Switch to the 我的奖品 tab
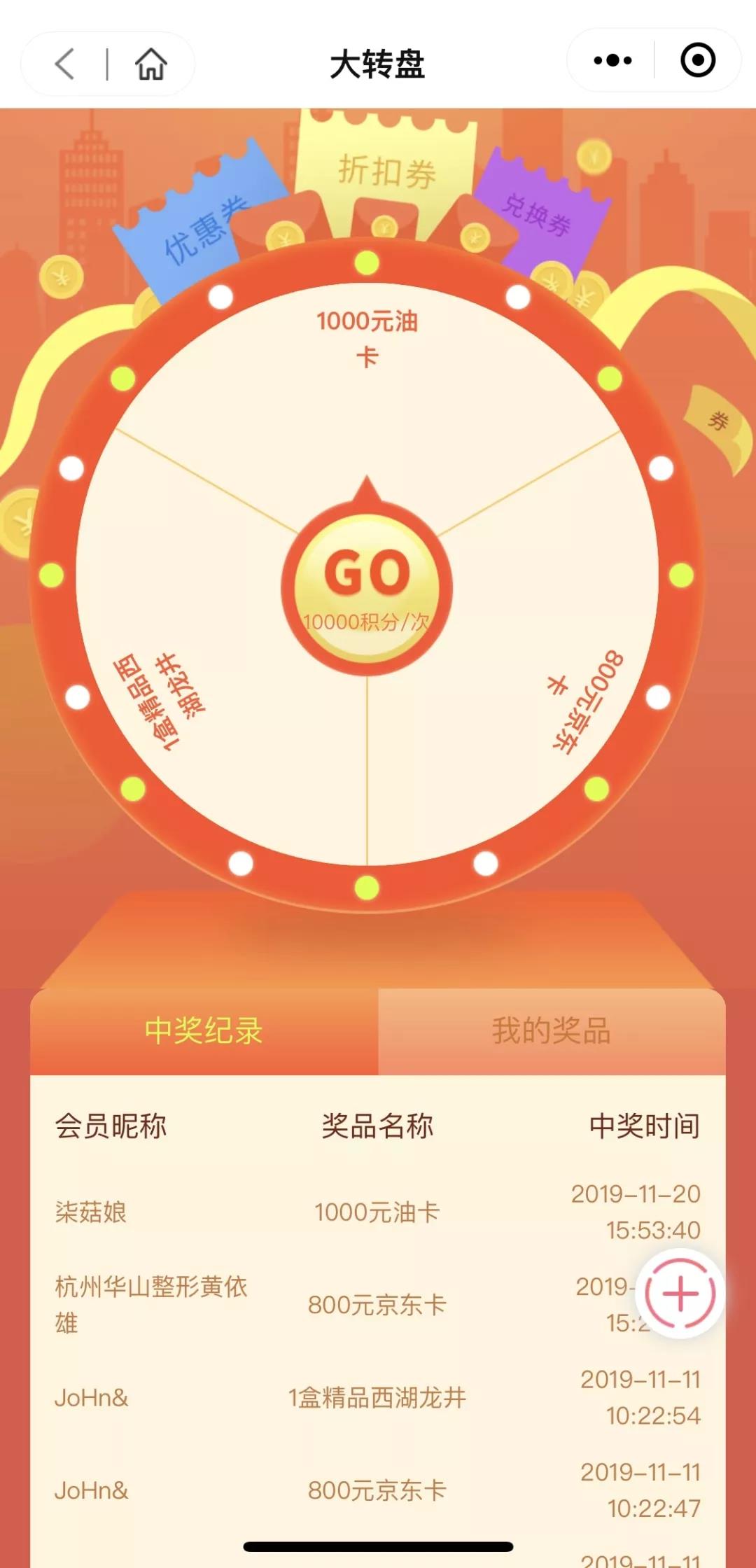This screenshot has width=756, height=1568. pos(551,1031)
